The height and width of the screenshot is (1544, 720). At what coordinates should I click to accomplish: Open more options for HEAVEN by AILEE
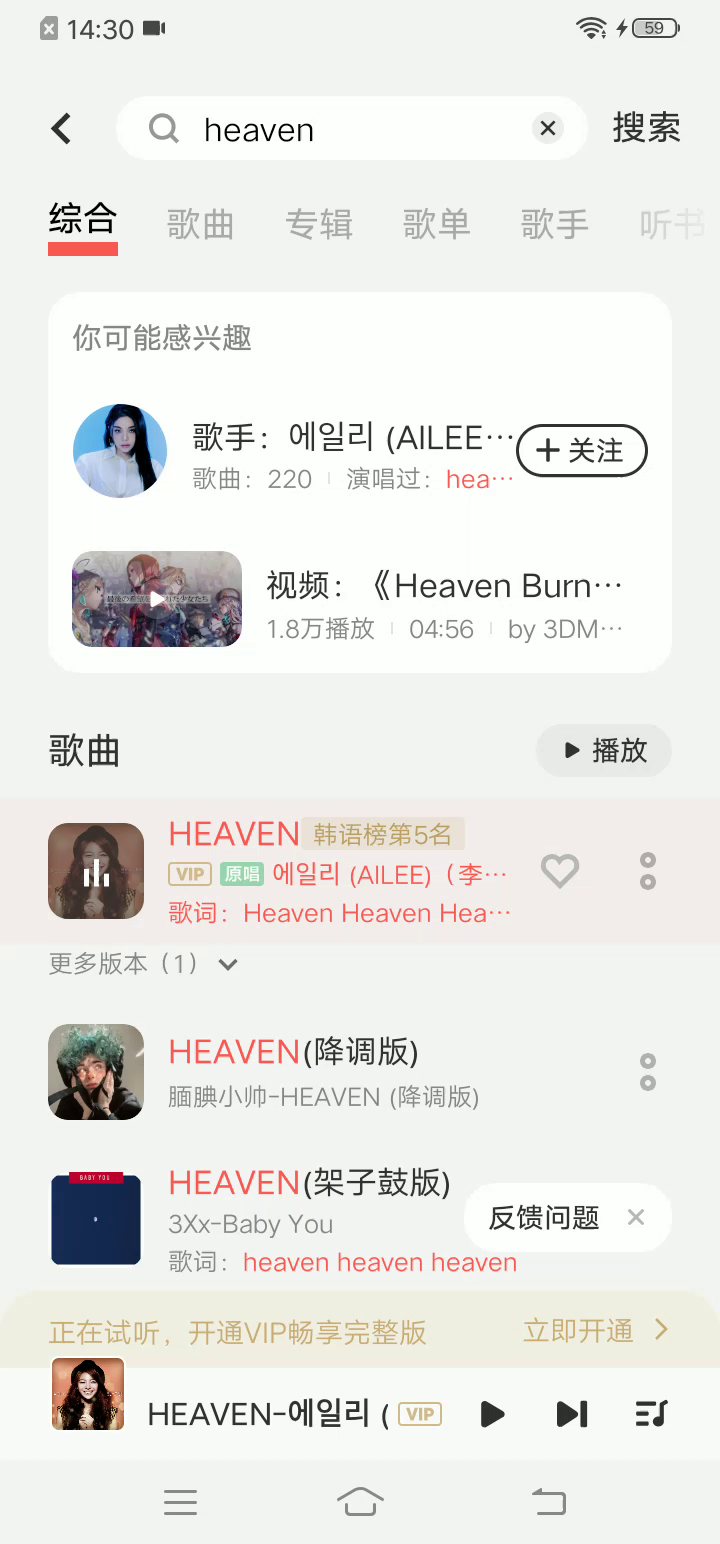click(x=648, y=871)
